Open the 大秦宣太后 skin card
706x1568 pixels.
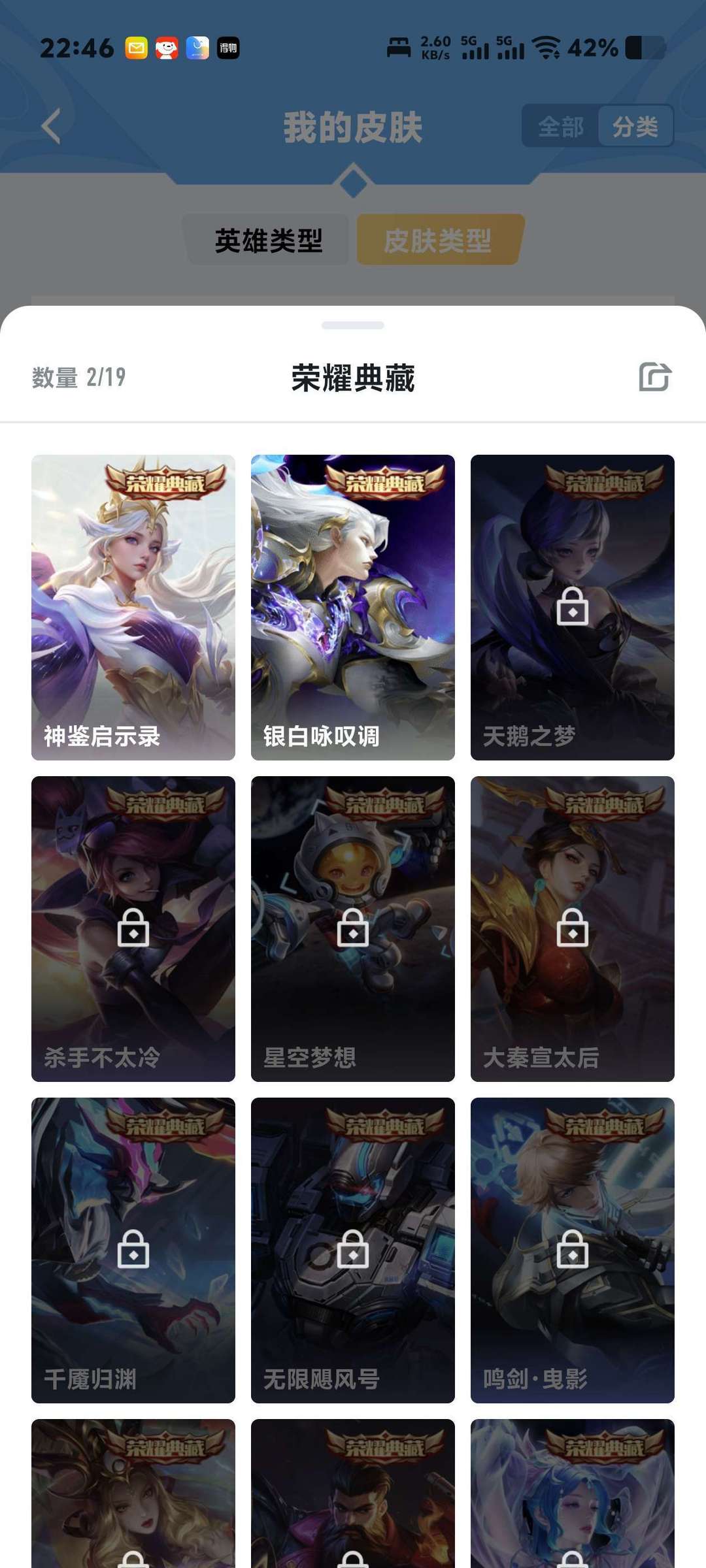(573, 929)
